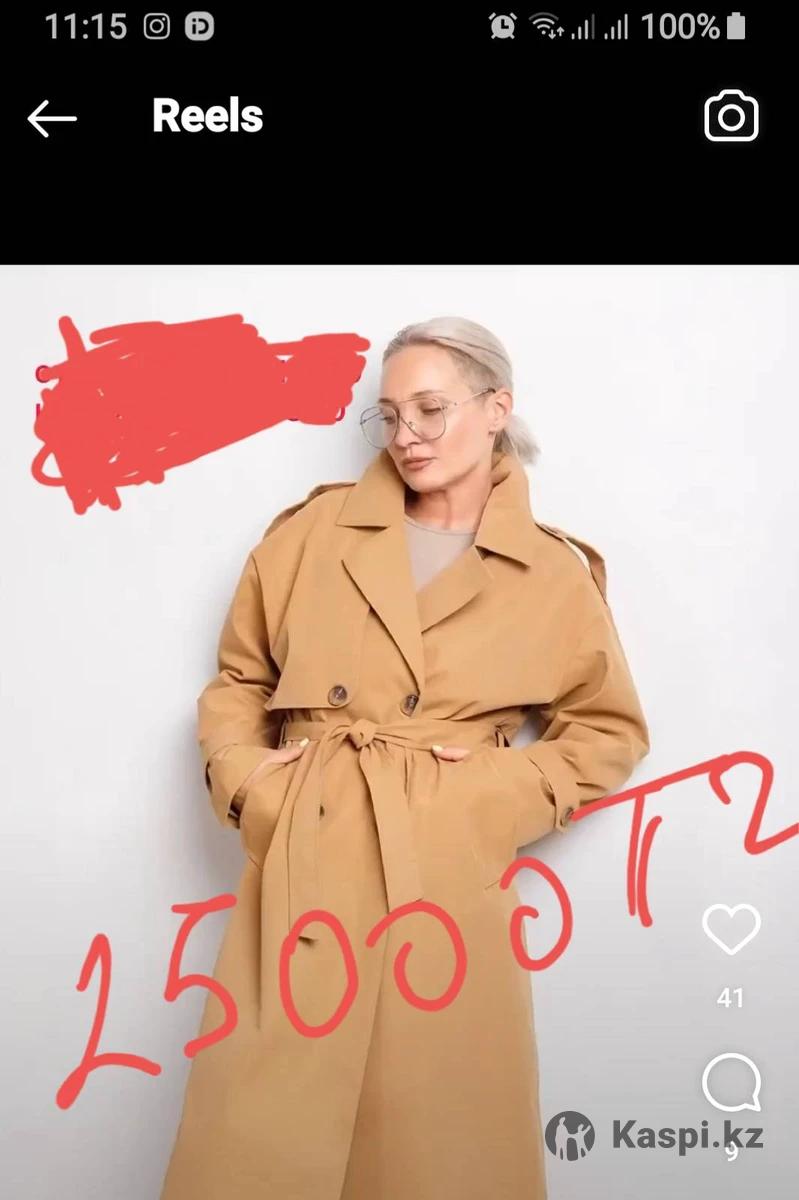This screenshot has width=799, height=1200.
Task: Go back from the Reels screen
Action: pos(52,119)
